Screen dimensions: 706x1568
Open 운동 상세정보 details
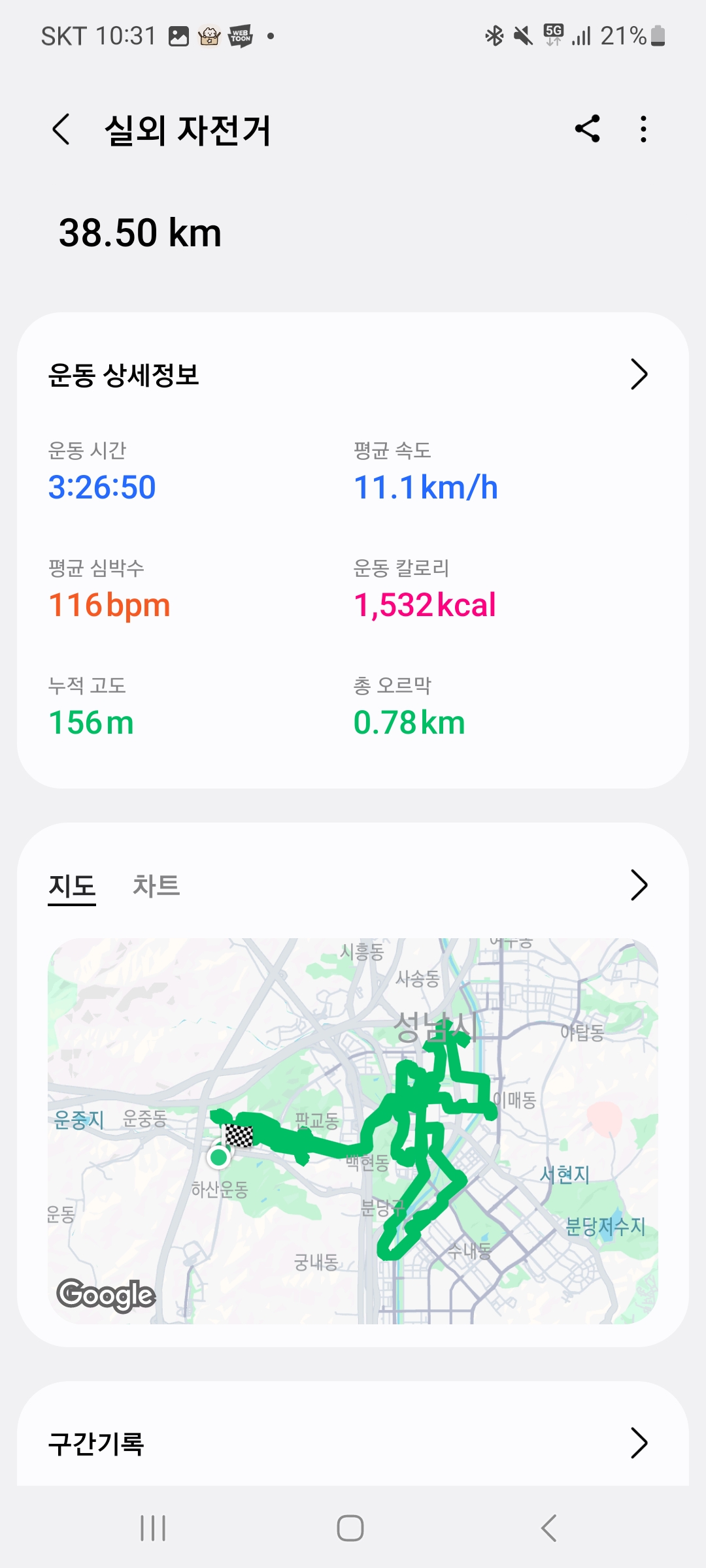pyautogui.click(x=639, y=374)
